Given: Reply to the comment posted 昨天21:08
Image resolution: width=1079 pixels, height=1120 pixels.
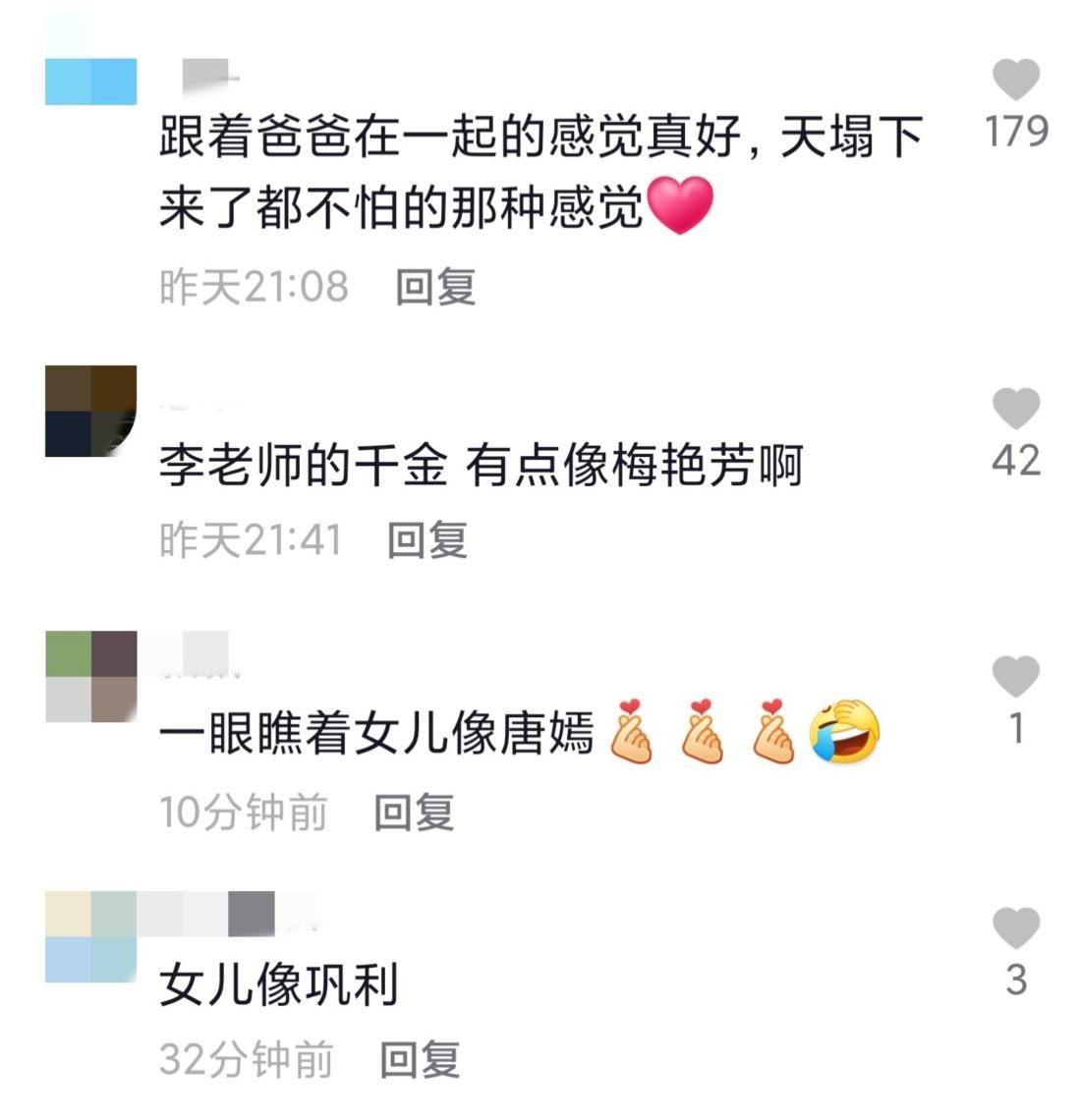Looking at the screenshot, I should click(x=435, y=287).
